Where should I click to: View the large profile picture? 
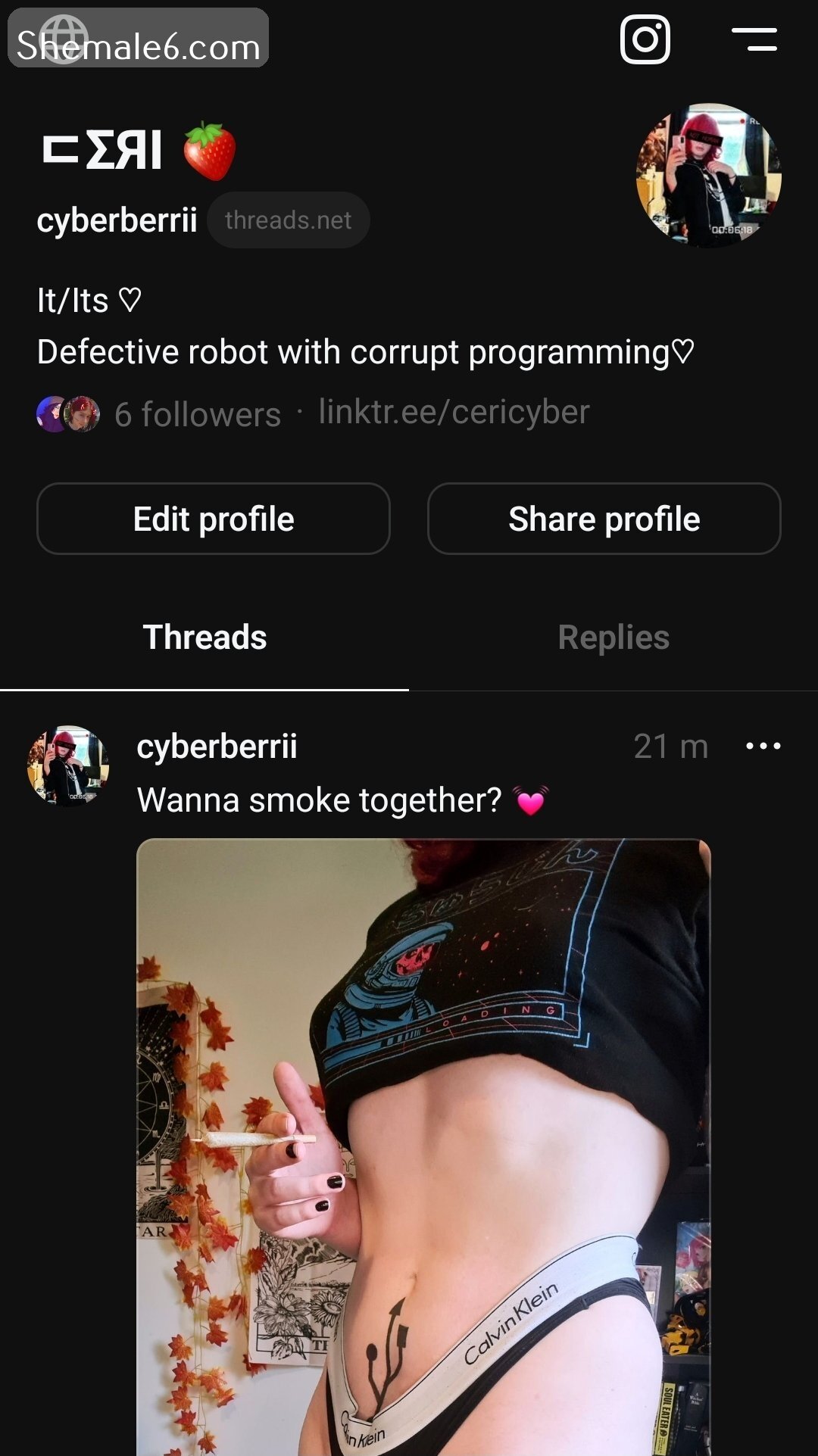click(708, 176)
